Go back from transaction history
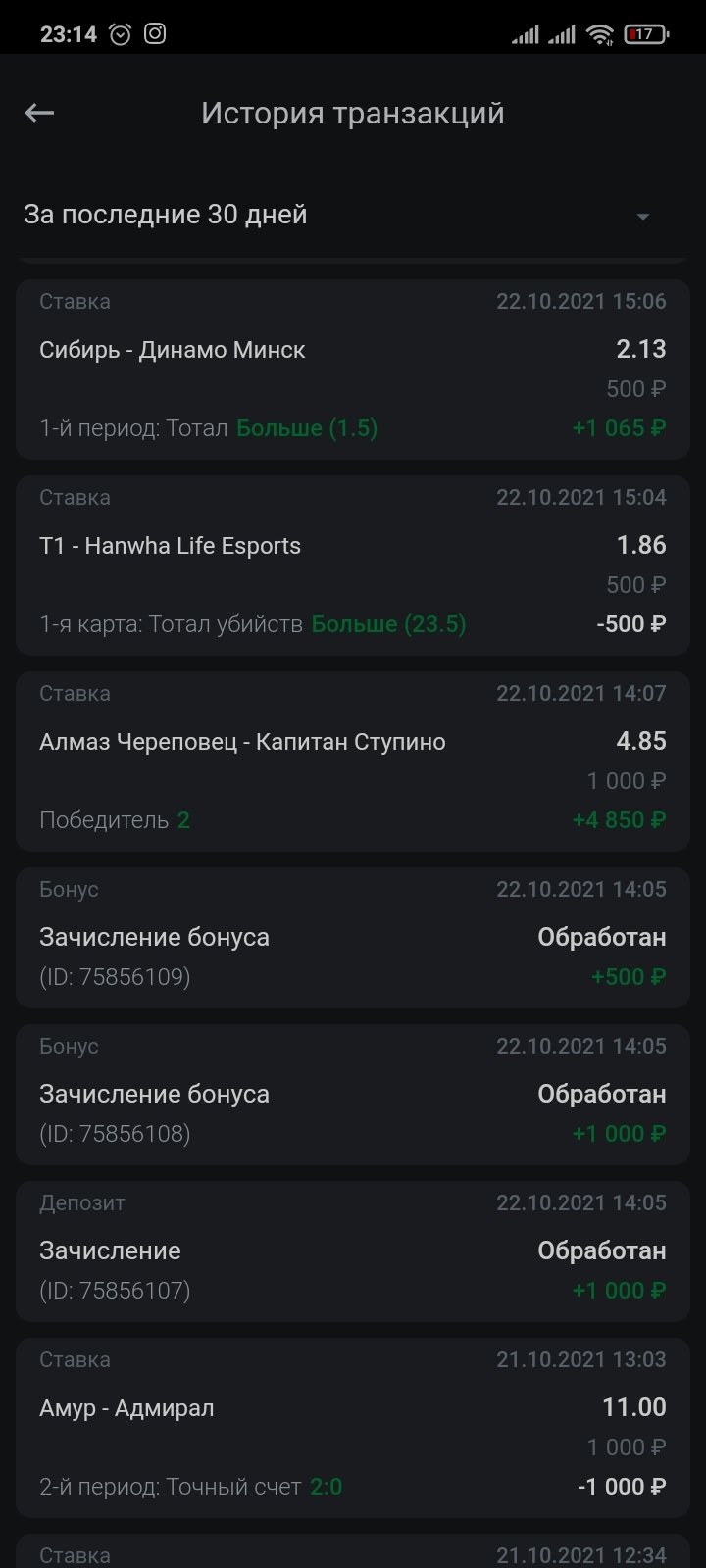This screenshot has height=1568, width=706. pyautogui.click(x=39, y=114)
